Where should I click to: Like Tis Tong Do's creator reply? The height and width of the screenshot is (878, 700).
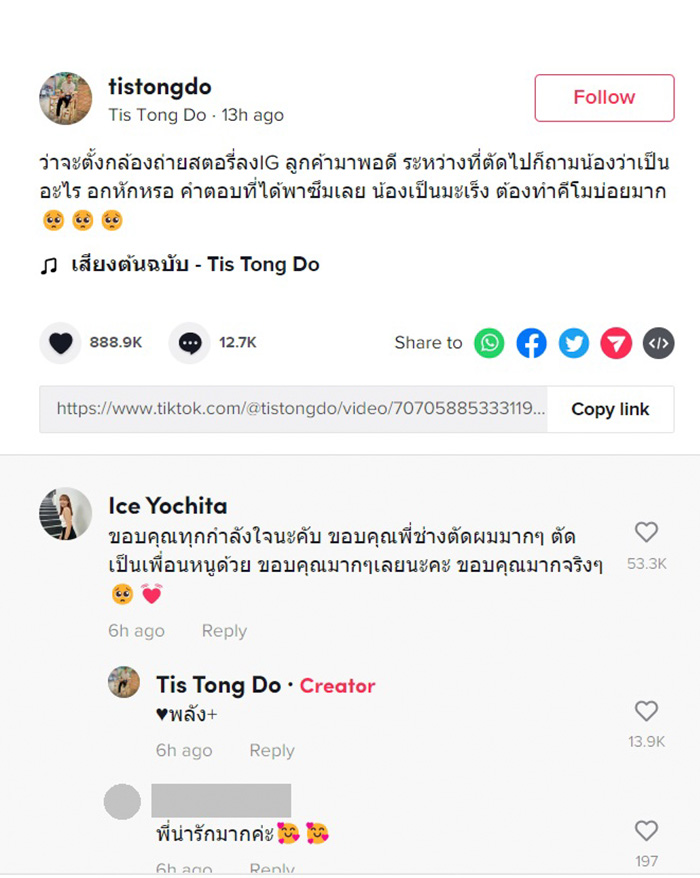coord(647,711)
